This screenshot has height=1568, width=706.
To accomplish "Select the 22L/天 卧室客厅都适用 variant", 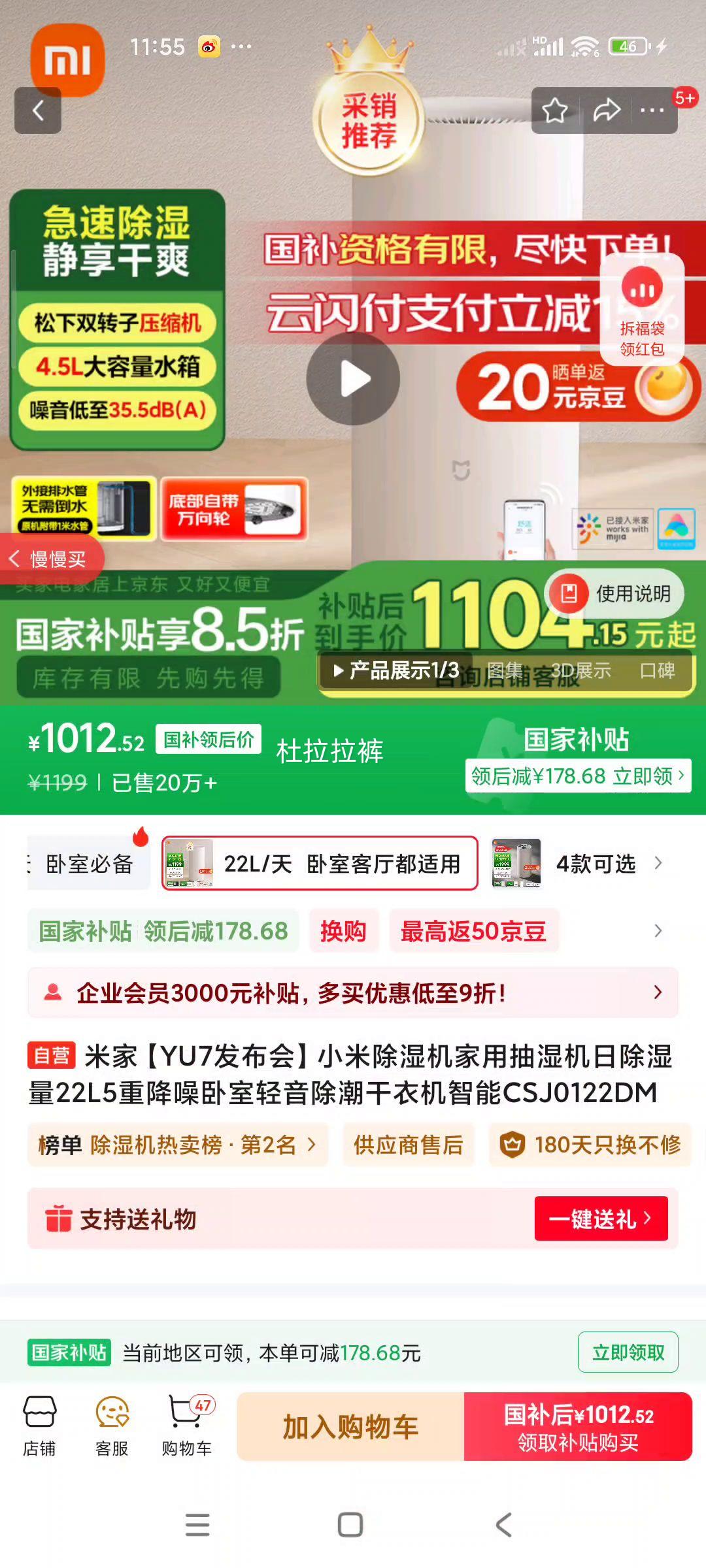I will pyautogui.click(x=320, y=864).
